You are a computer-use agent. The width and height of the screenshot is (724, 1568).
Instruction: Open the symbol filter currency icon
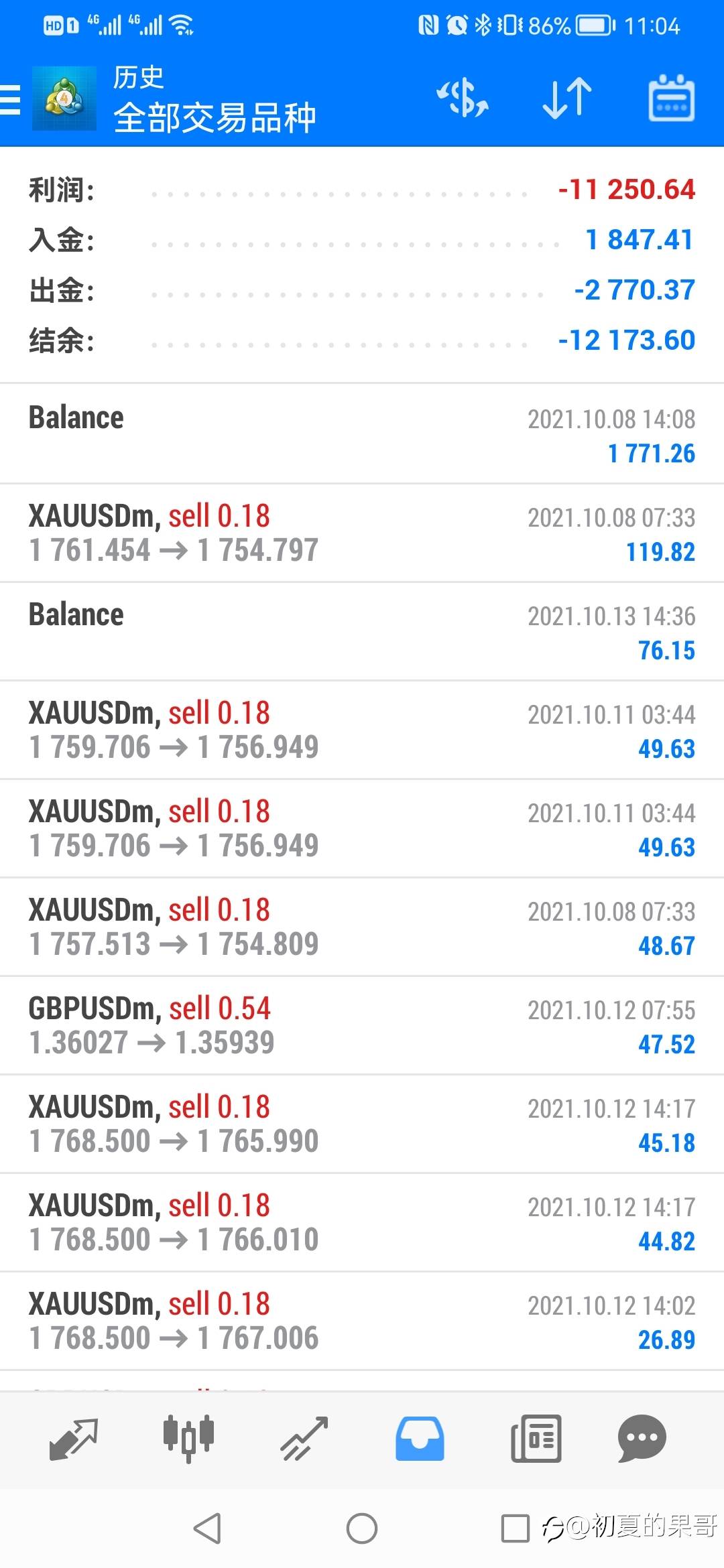[462, 99]
